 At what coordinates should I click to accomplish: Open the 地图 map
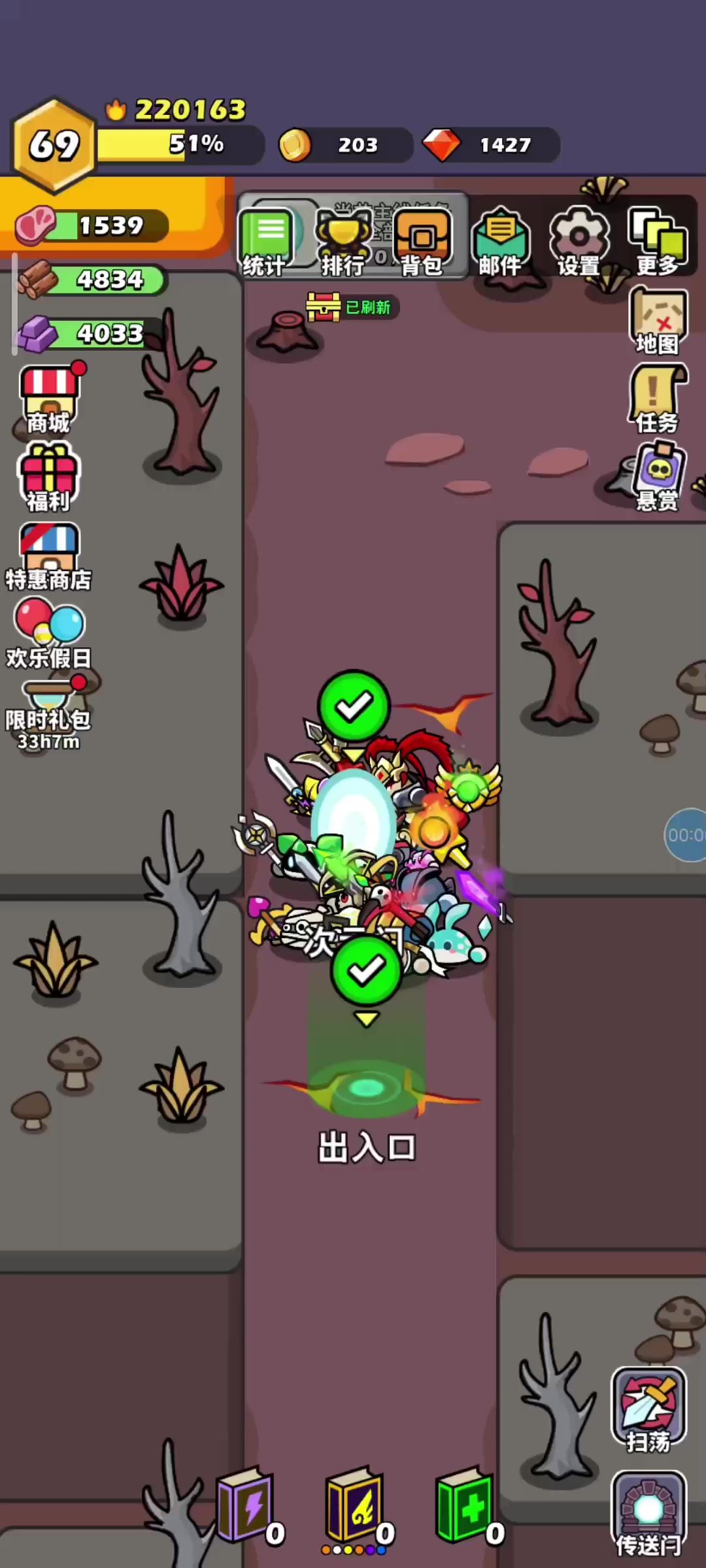point(658,321)
